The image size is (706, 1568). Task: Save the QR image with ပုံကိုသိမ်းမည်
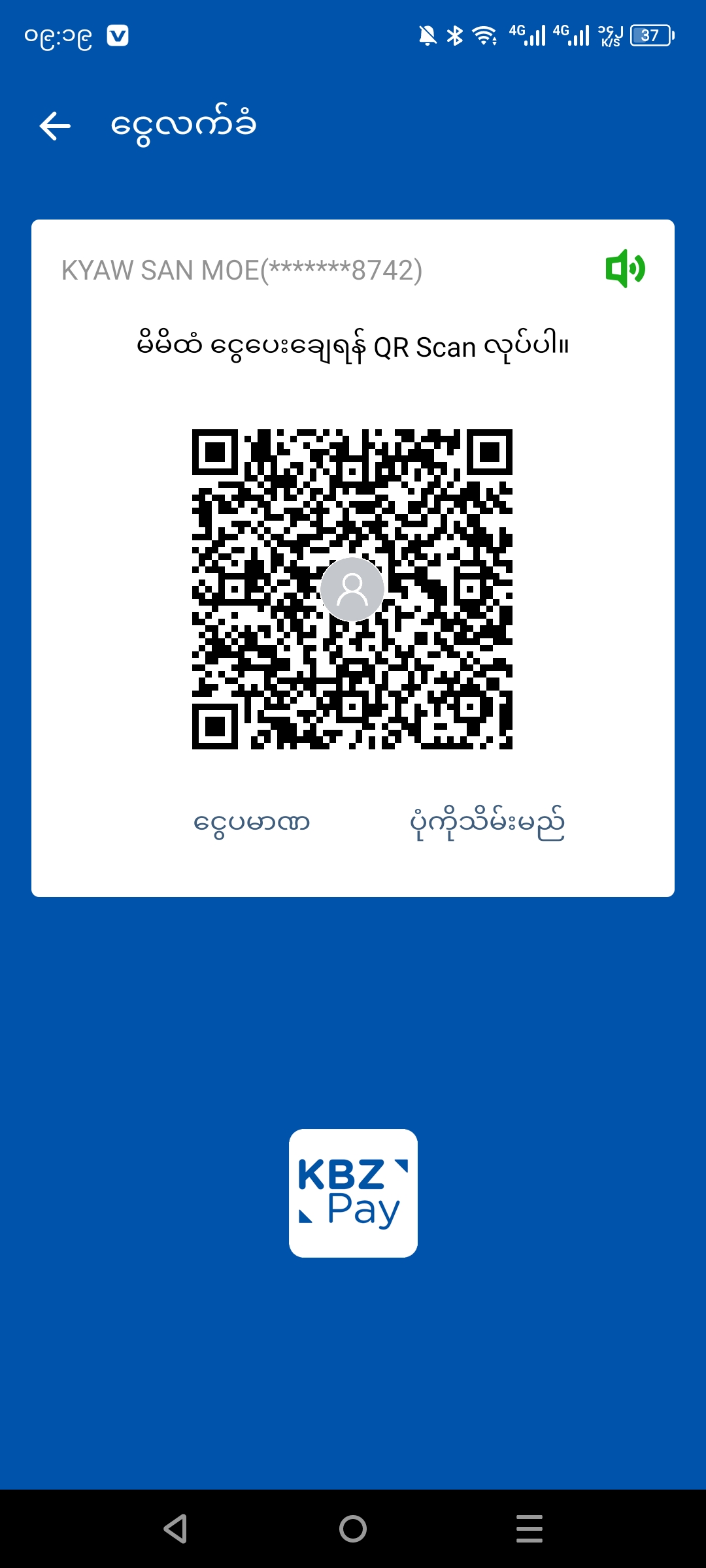(487, 823)
